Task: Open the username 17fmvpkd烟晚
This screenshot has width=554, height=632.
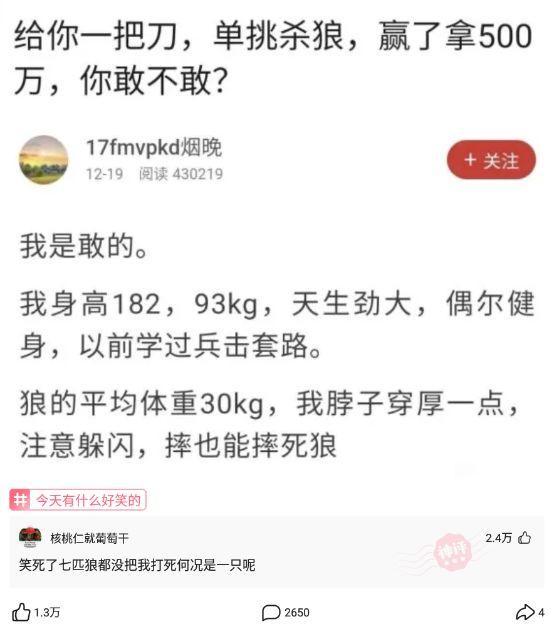Action: coord(154,148)
